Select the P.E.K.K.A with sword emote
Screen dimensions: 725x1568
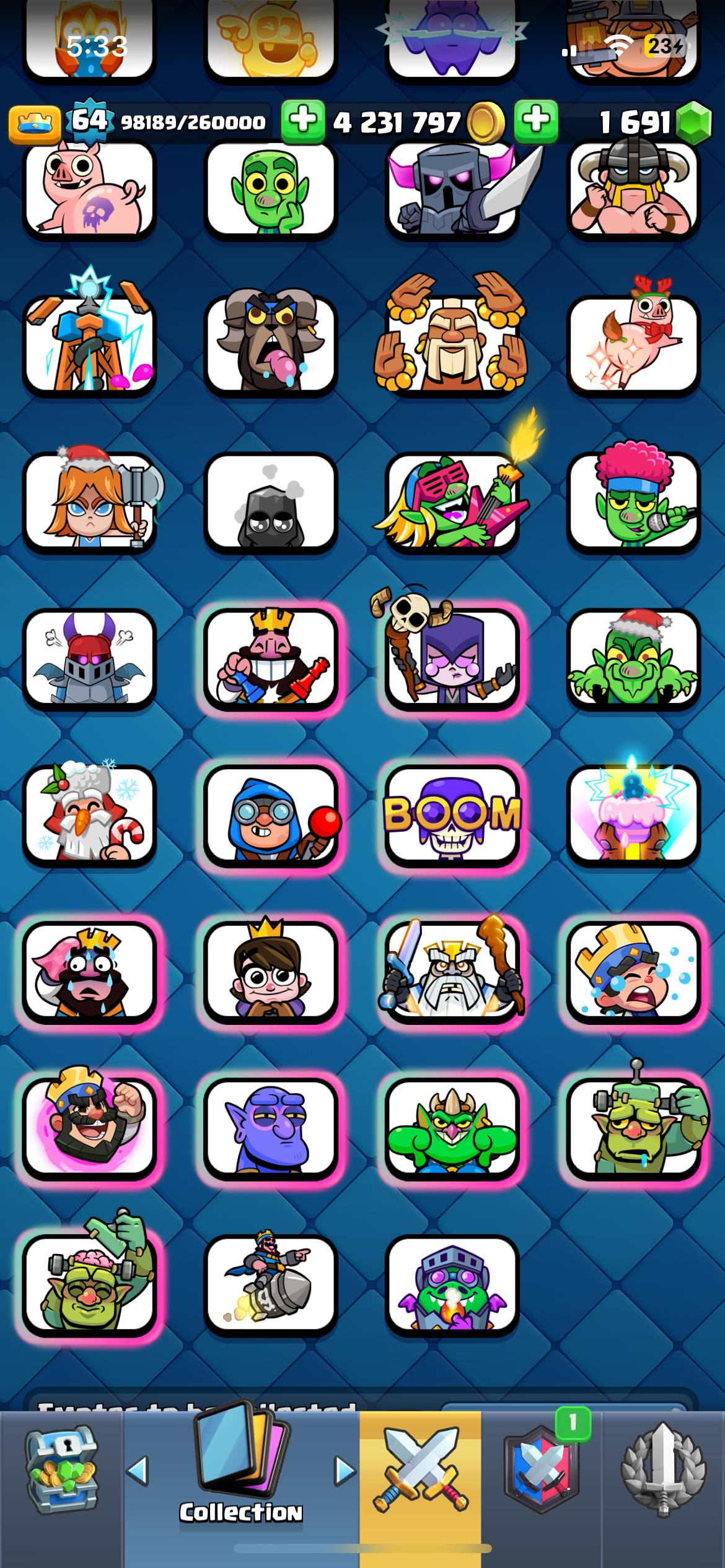[x=452, y=188]
